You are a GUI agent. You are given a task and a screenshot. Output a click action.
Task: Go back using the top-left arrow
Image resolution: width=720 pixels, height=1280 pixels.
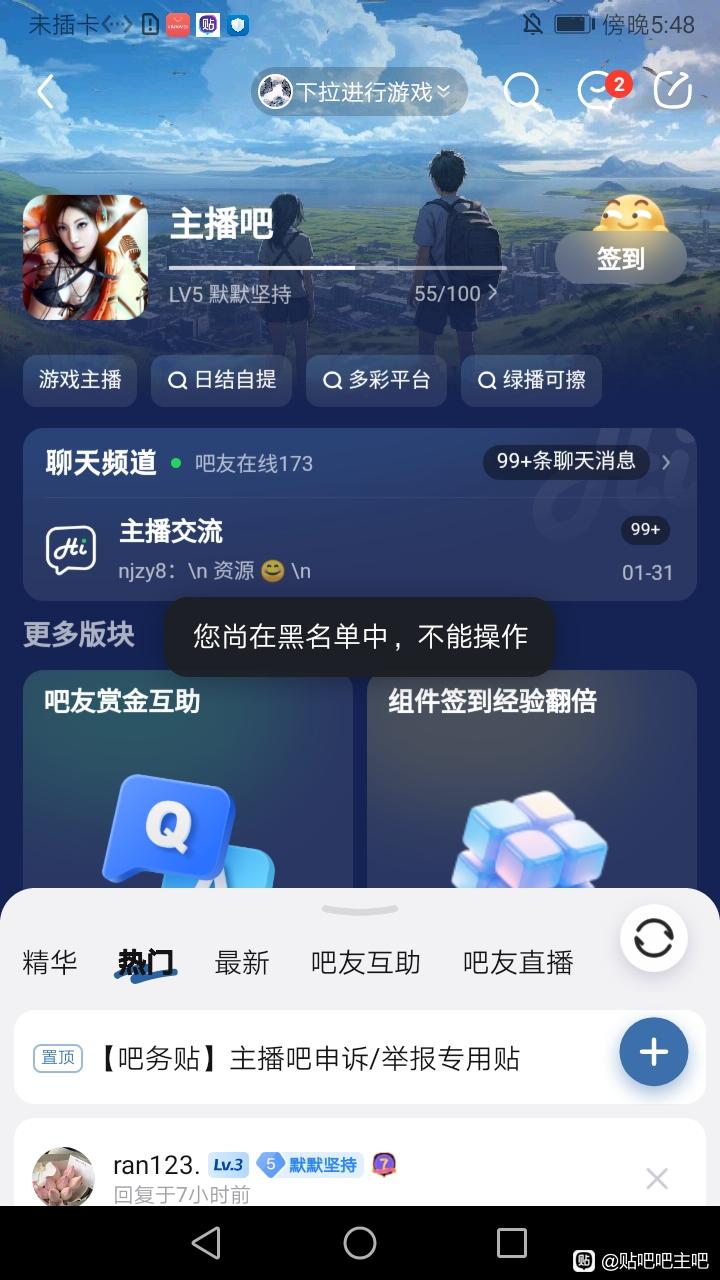pos(45,92)
